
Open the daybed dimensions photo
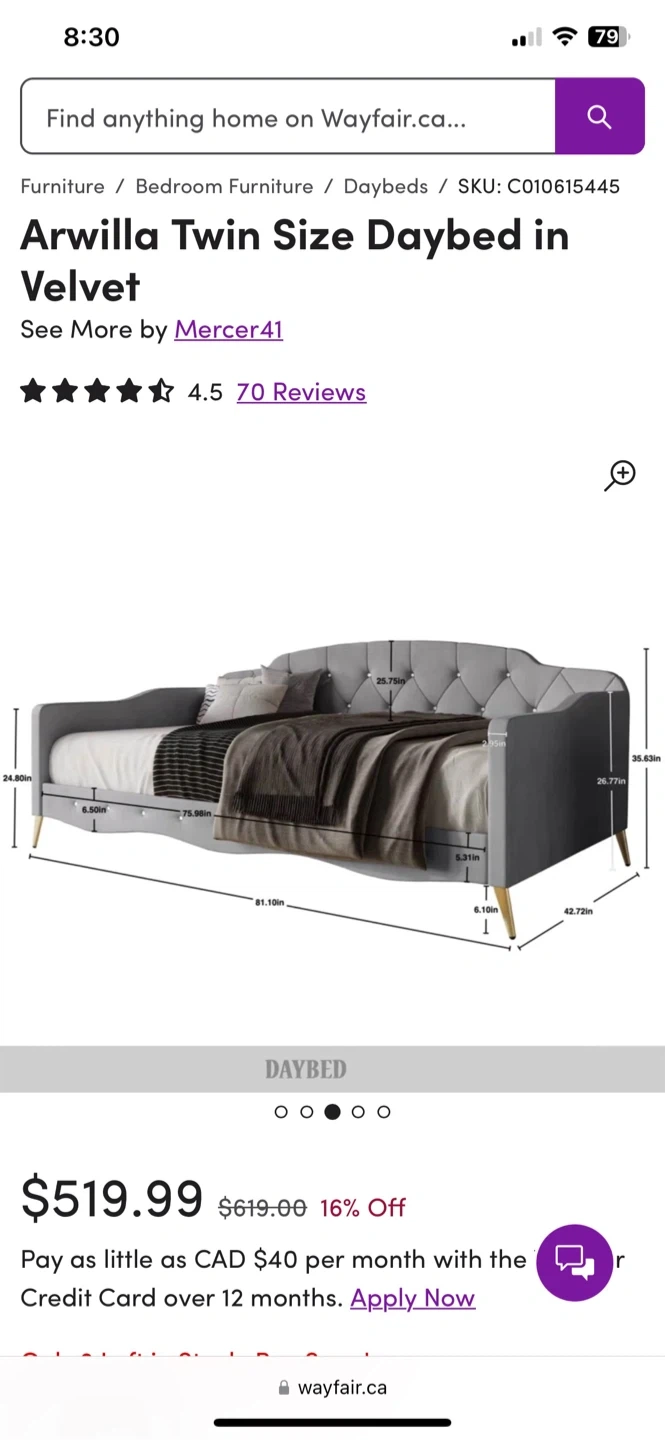point(330,780)
